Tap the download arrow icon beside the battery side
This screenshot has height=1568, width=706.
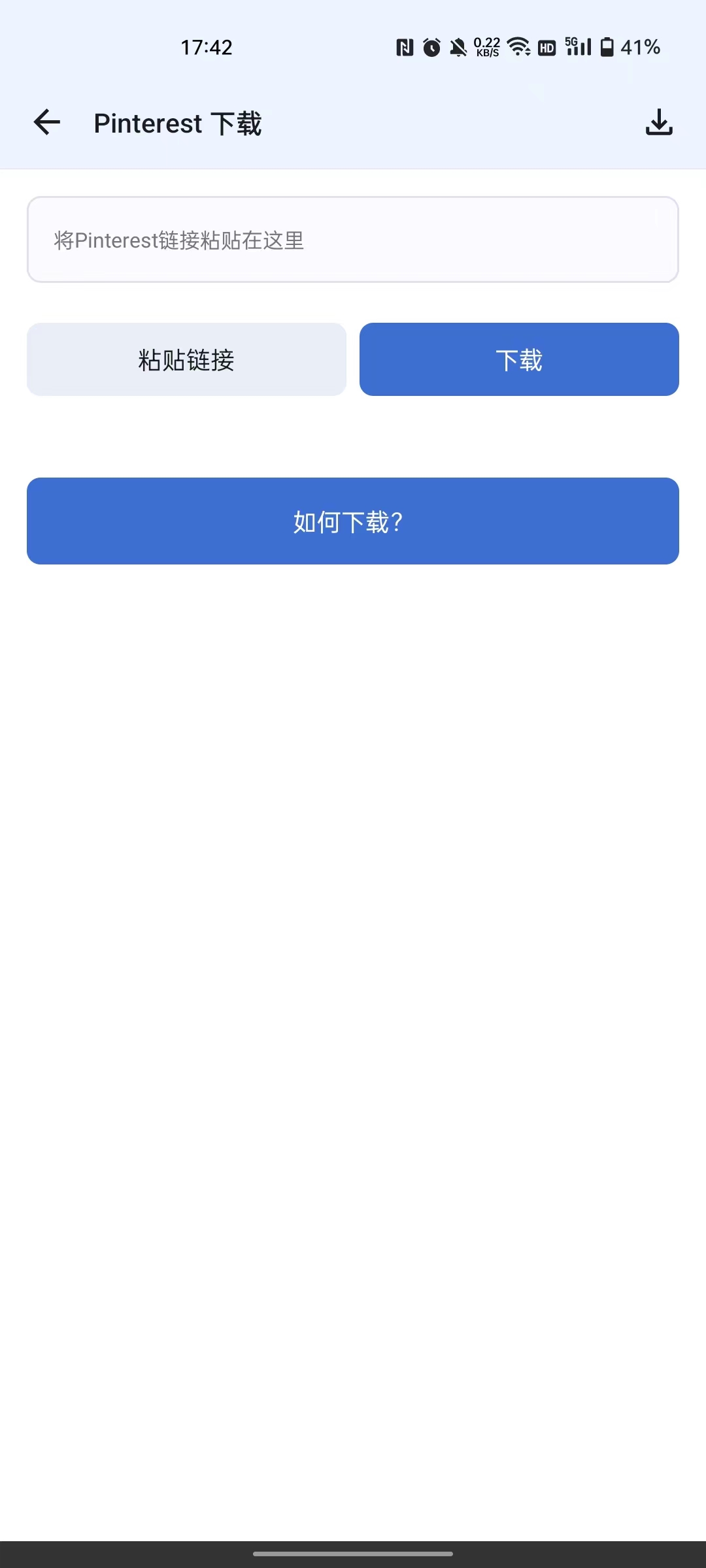click(x=658, y=122)
